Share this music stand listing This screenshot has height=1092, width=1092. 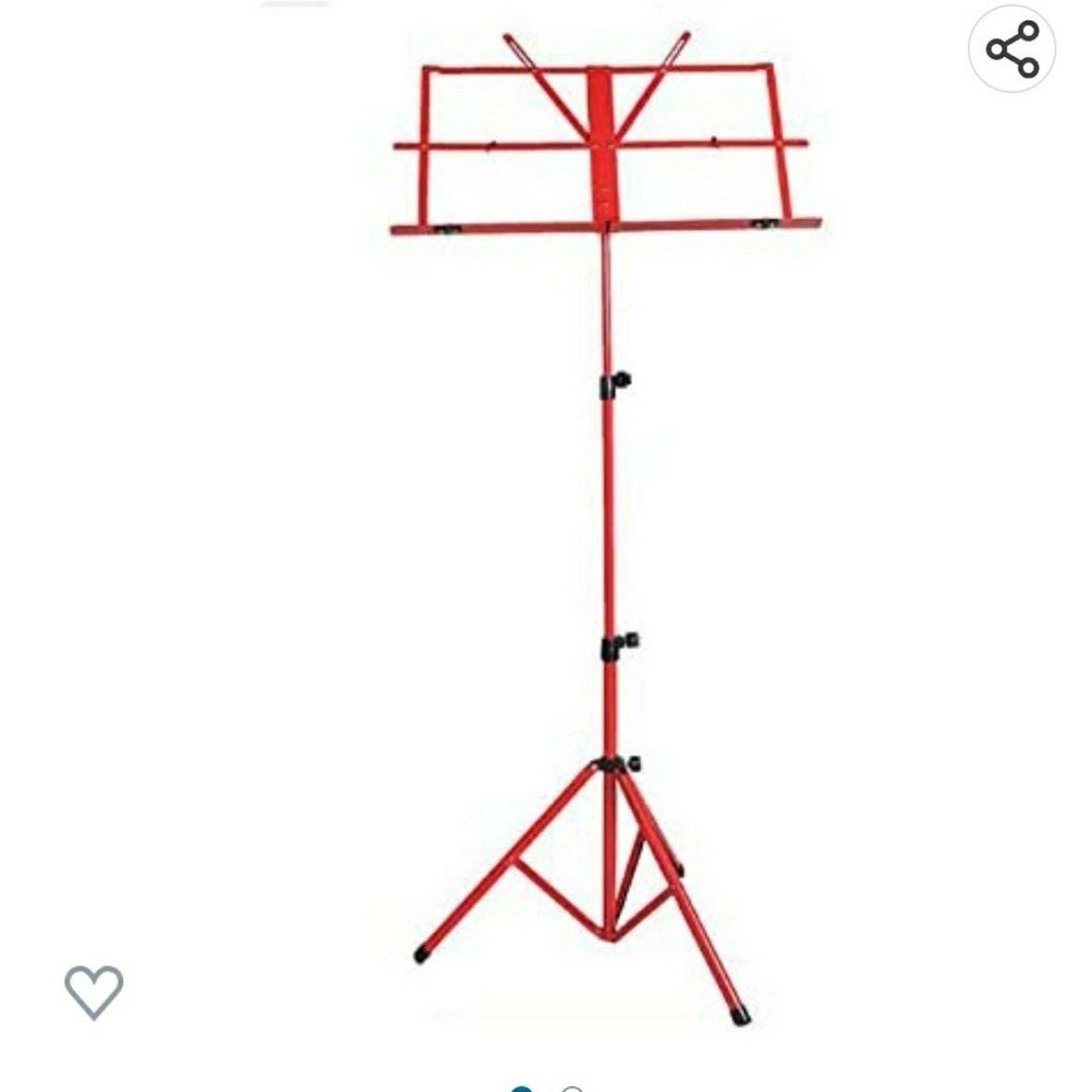point(1011,49)
